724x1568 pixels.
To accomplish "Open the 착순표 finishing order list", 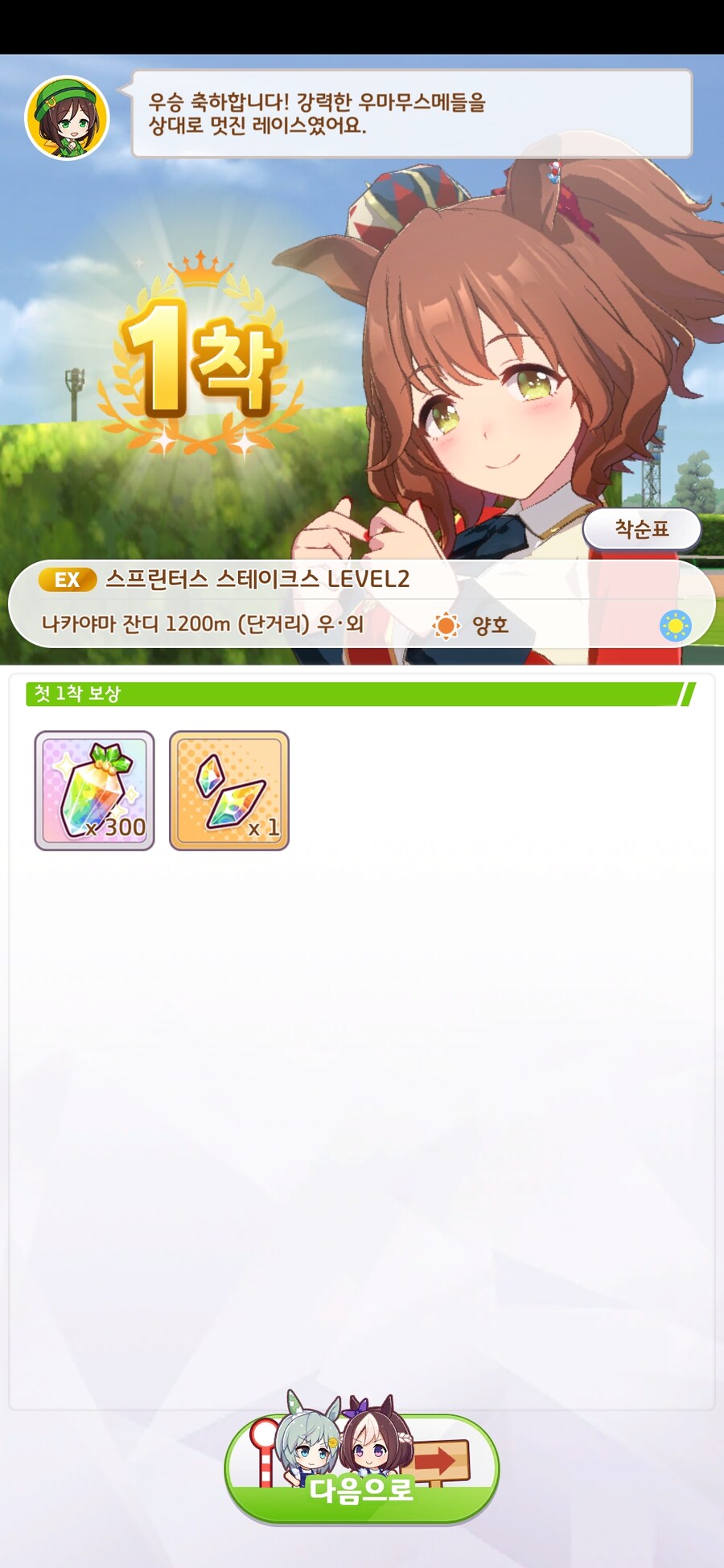I will point(641,529).
